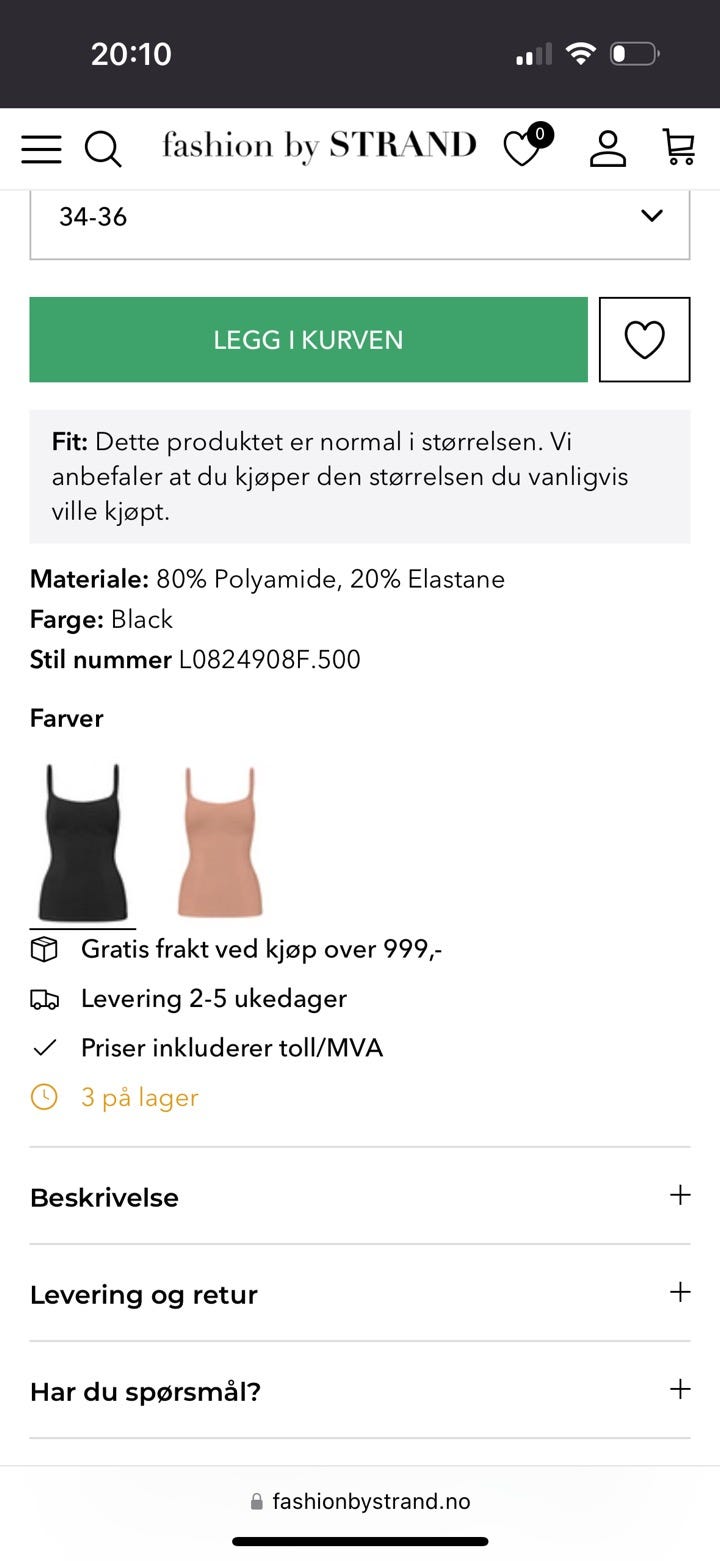The height and width of the screenshot is (1561, 720).
Task: Open the wishlist heart with counter badge
Action: point(523,148)
